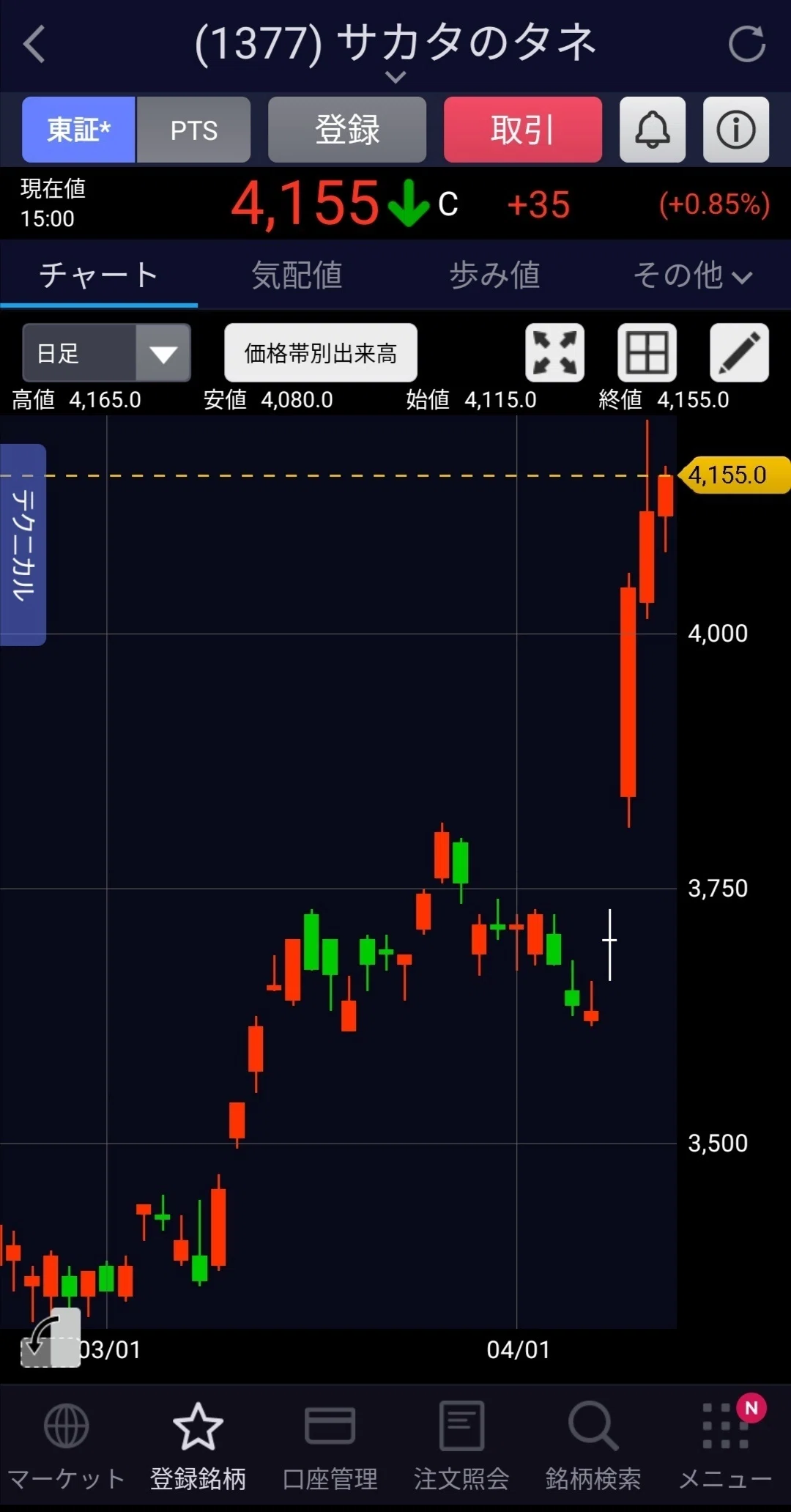Open the stock info icon
This screenshot has width=791, height=1512.
pyautogui.click(x=736, y=130)
